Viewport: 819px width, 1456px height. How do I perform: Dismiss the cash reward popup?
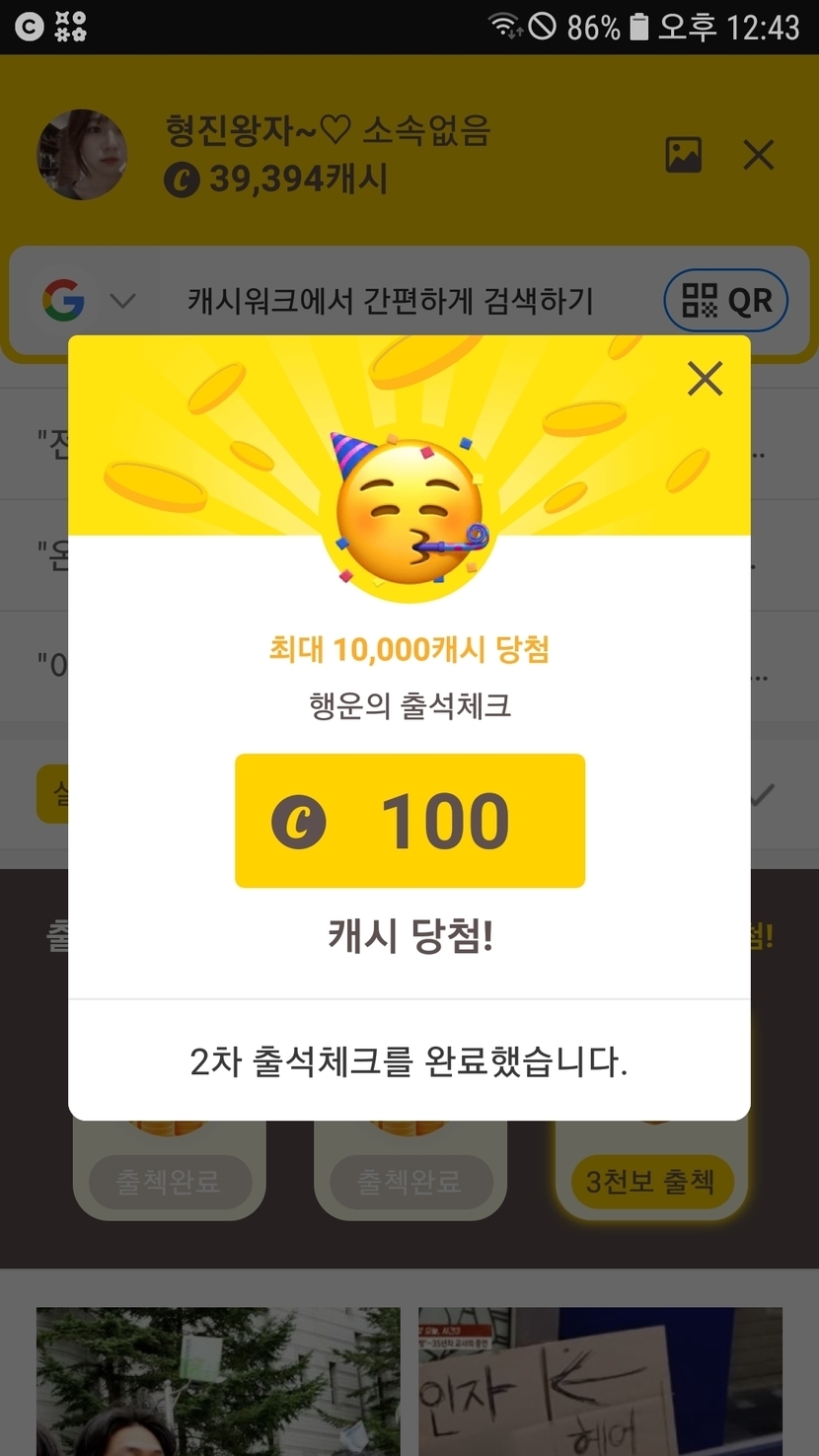(705, 379)
